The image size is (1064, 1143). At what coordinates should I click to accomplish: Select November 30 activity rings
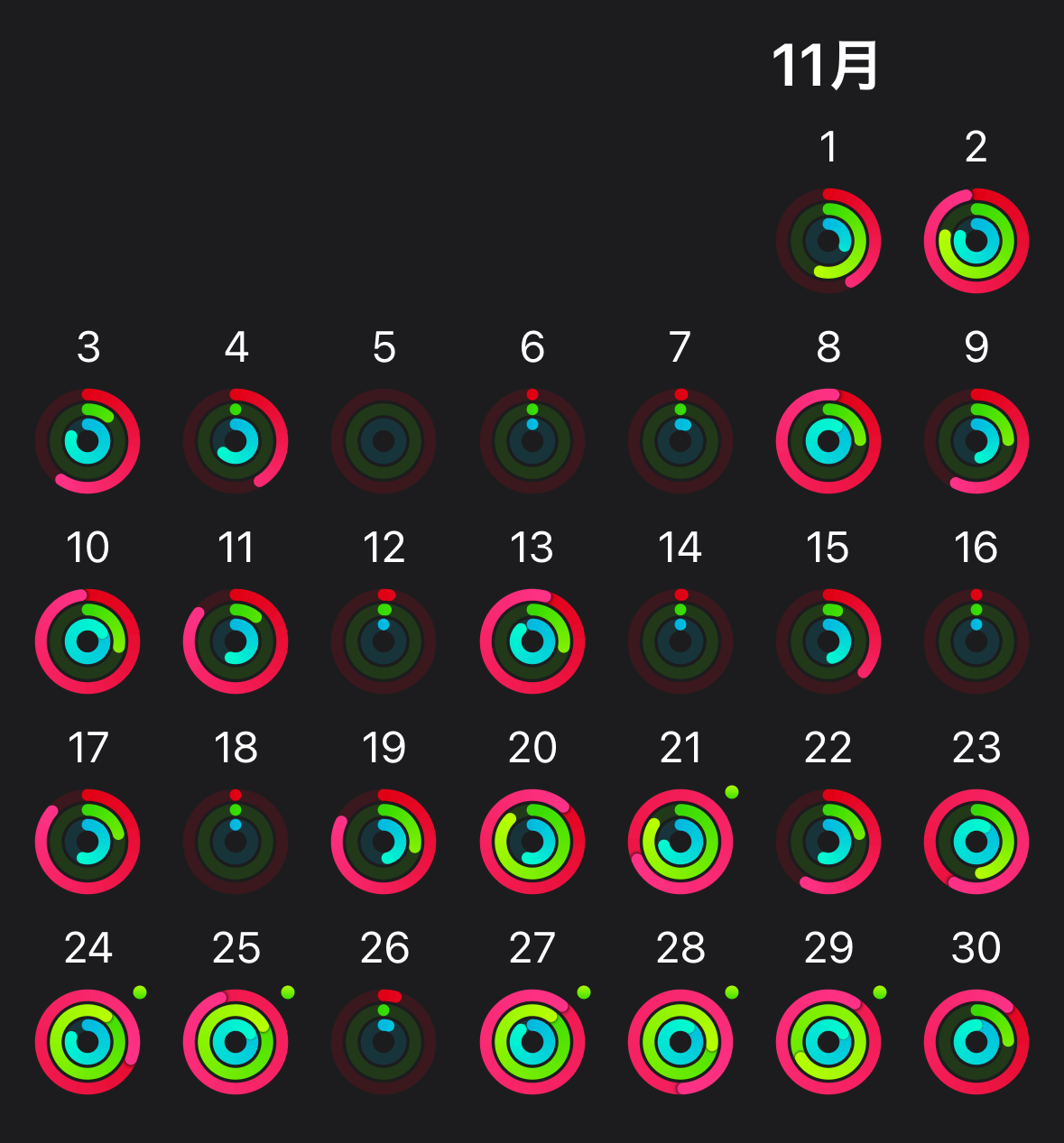pyautogui.click(x=976, y=1042)
